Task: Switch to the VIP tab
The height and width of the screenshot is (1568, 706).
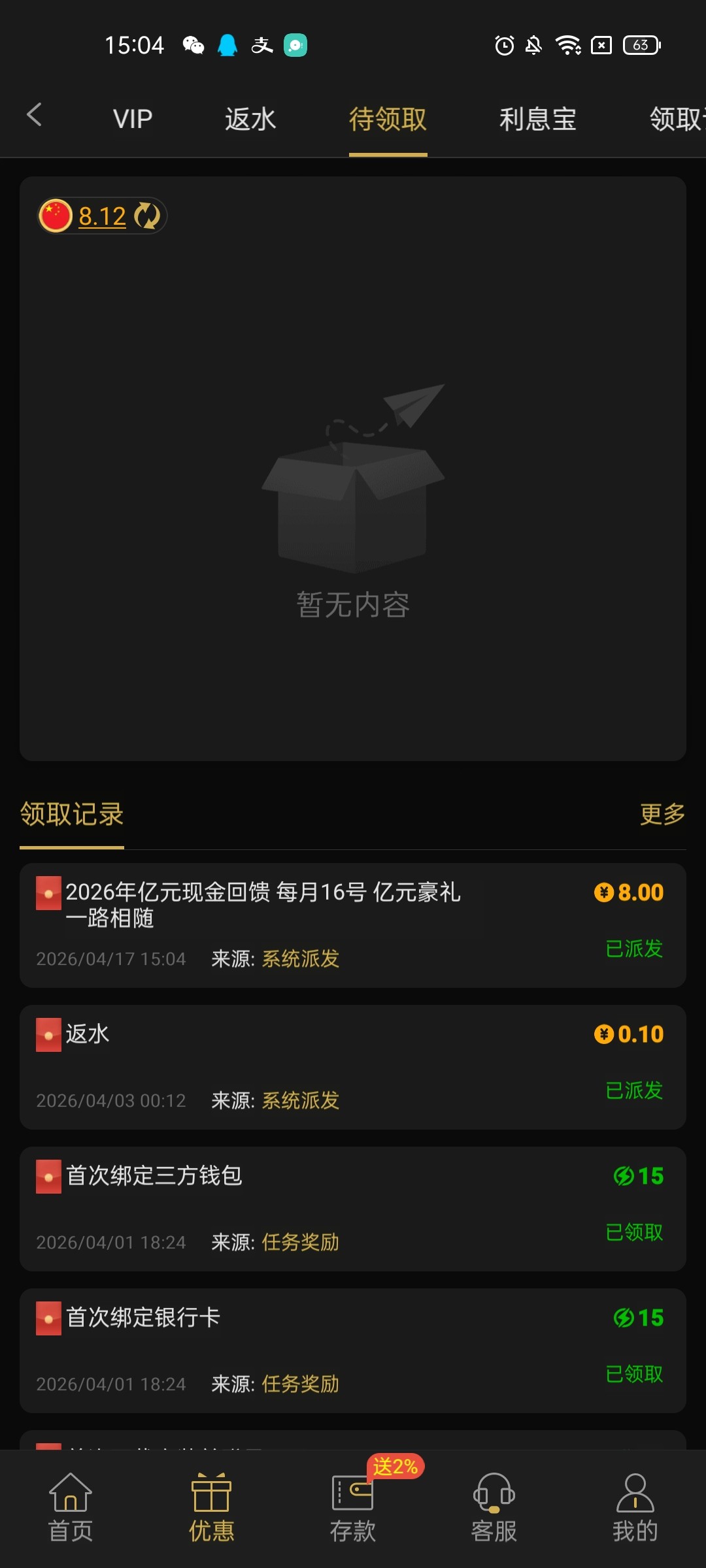Action: pos(133,119)
